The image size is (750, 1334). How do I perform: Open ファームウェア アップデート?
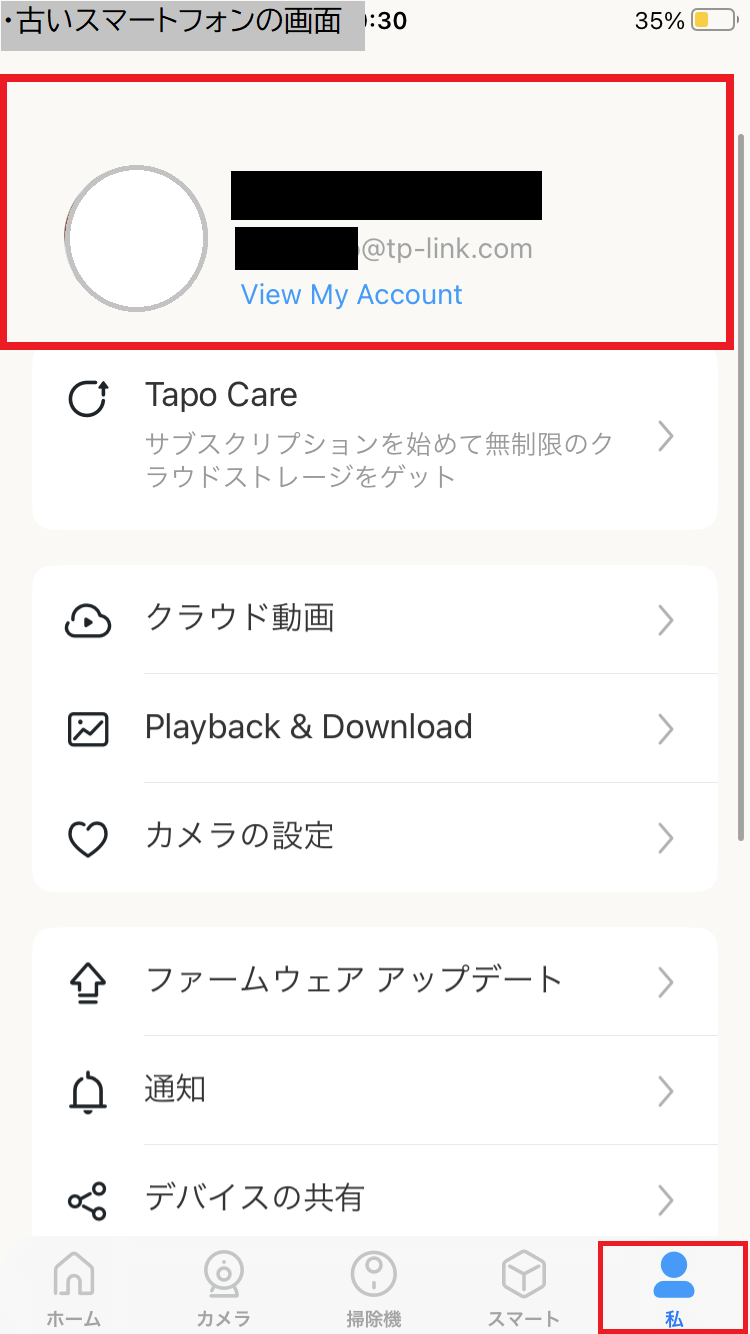(x=375, y=981)
